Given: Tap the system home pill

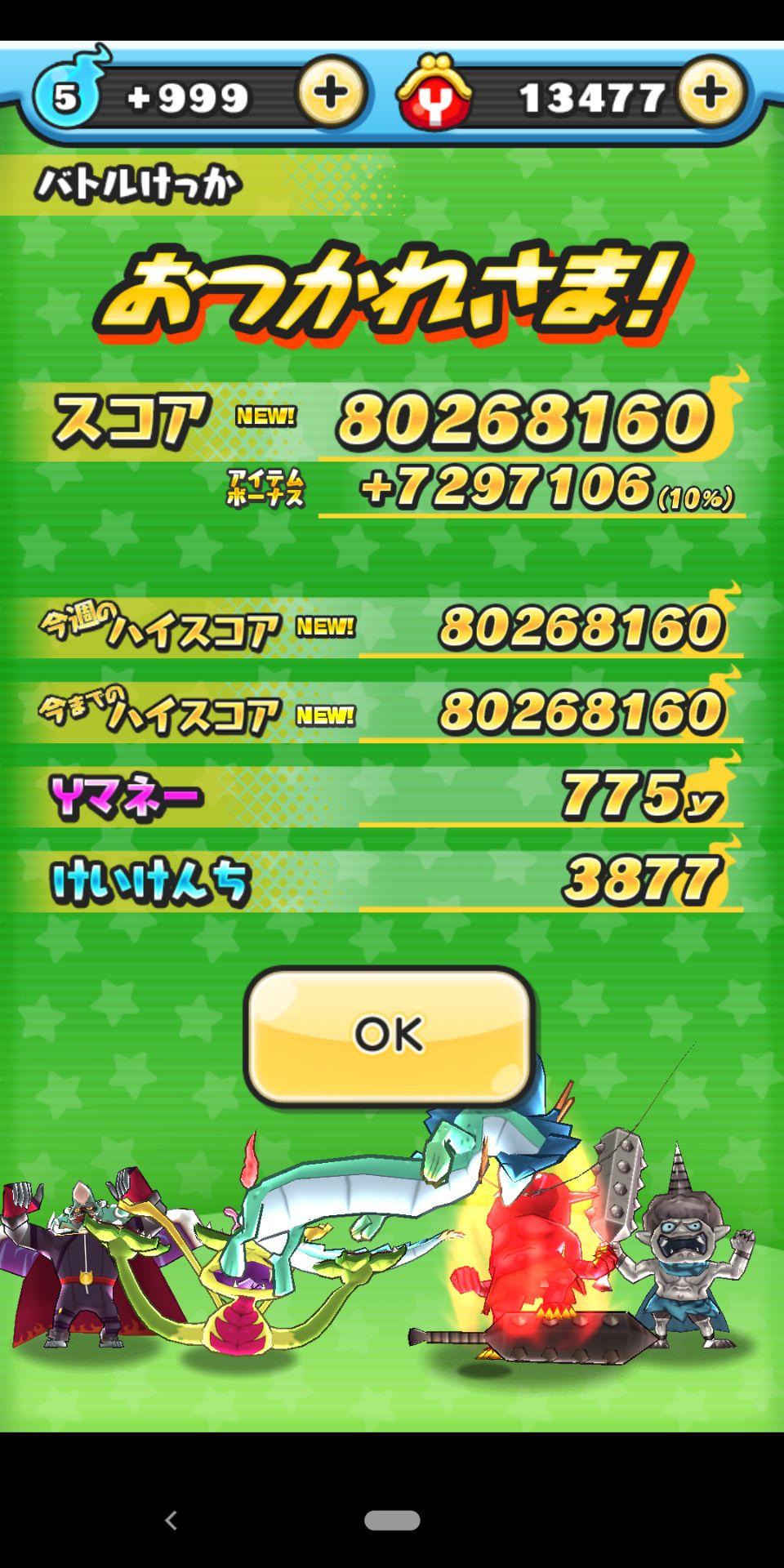Looking at the screenshot, I should pyautogui.click(x=392, y=1520).
